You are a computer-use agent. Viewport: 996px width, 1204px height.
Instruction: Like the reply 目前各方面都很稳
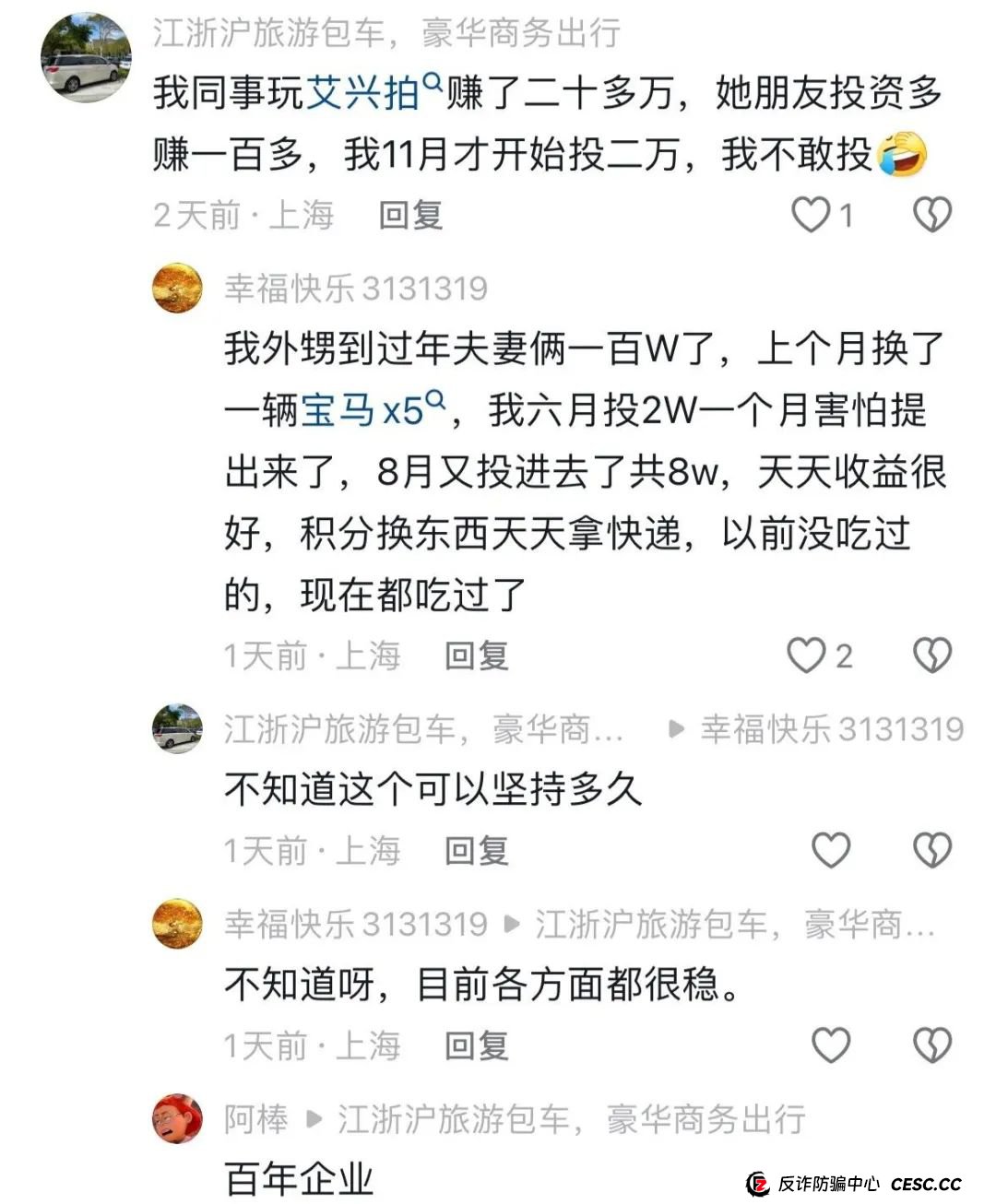point(830,1045)
